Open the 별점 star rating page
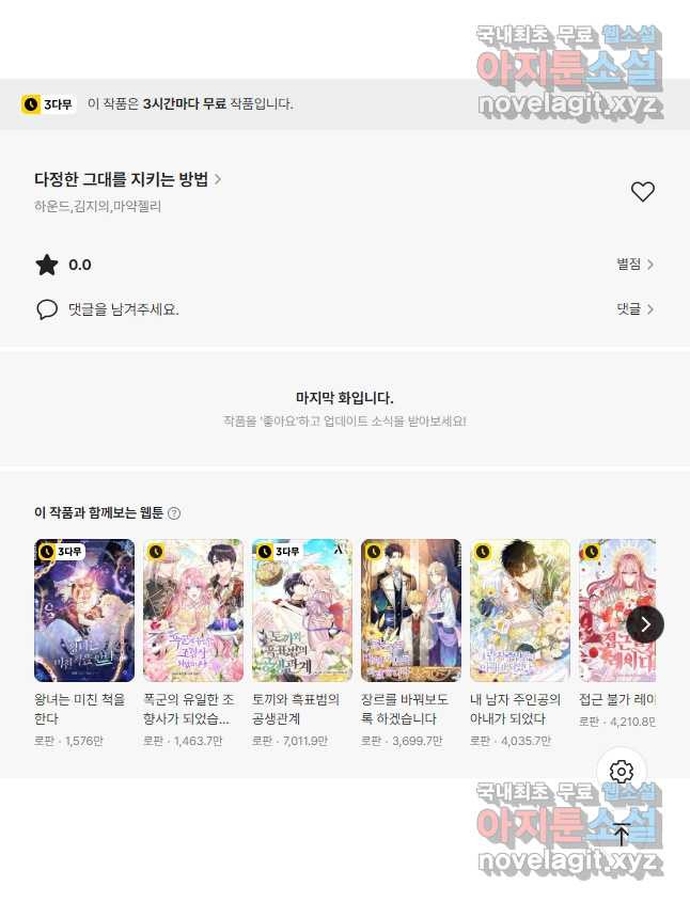 click(635, 264)
